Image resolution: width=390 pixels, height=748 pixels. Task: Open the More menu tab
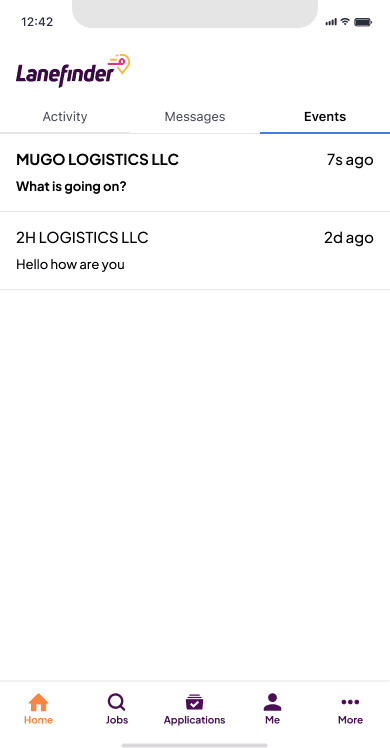click(350, 709)
